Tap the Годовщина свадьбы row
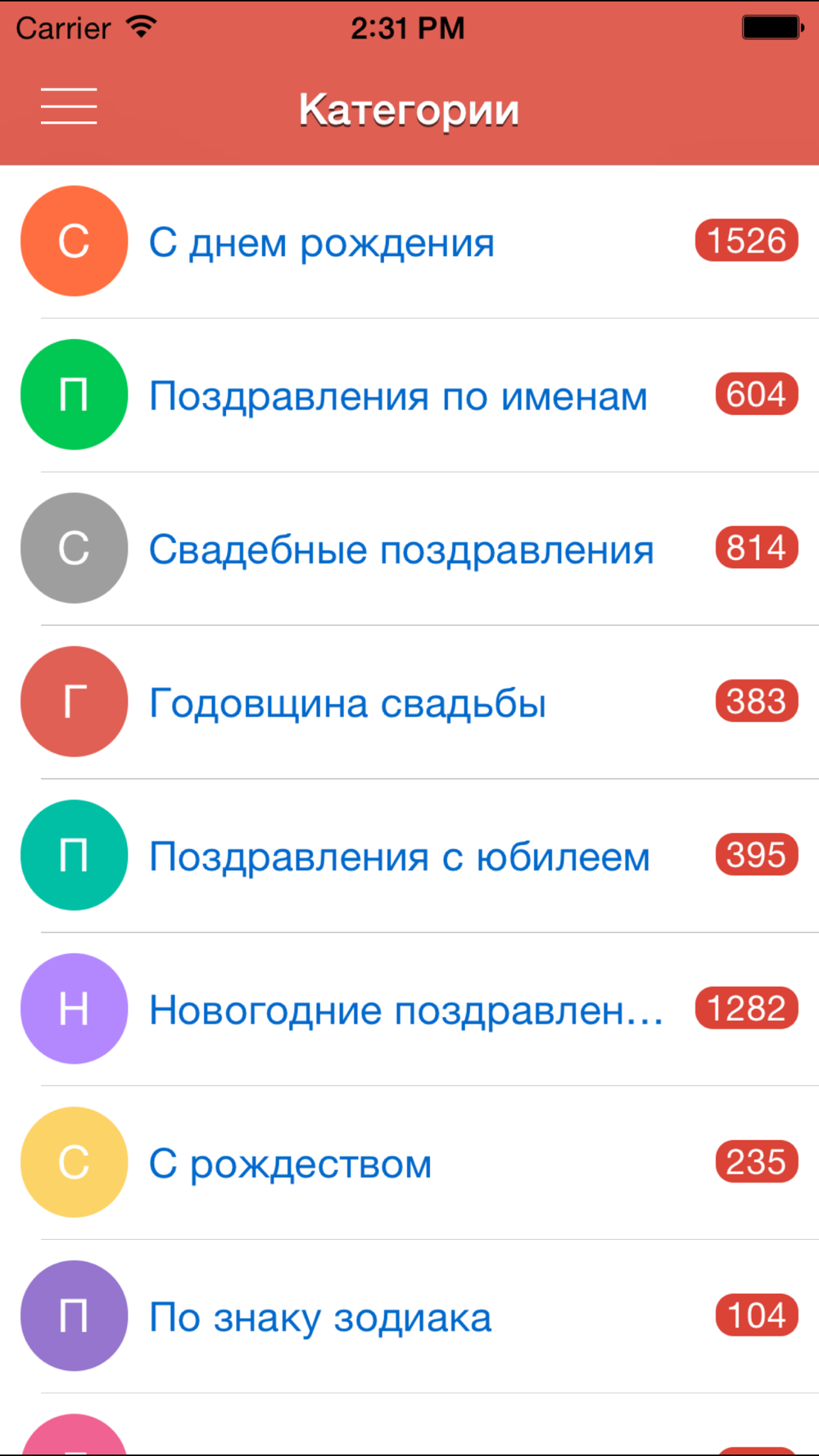 pos(409,702)
